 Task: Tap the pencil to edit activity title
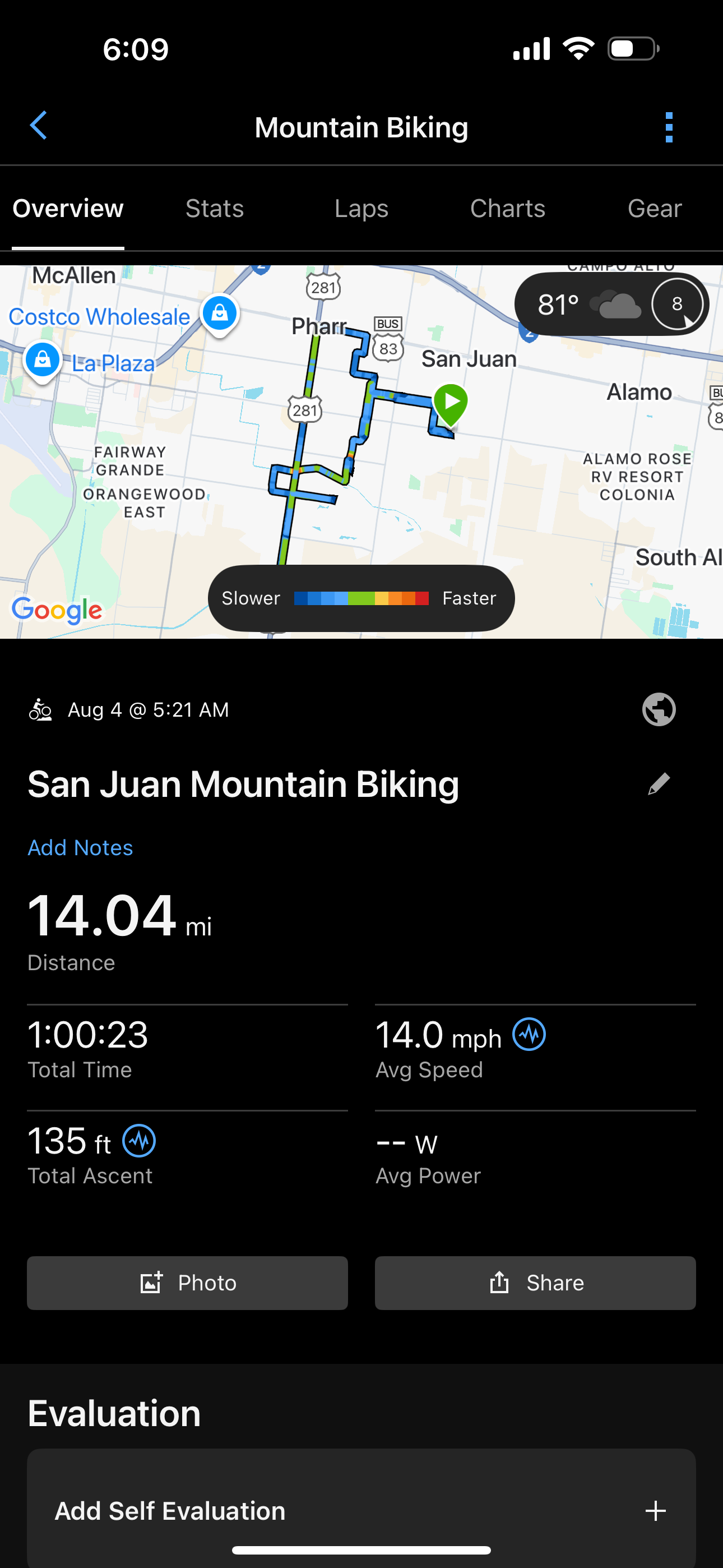point(660,783)
